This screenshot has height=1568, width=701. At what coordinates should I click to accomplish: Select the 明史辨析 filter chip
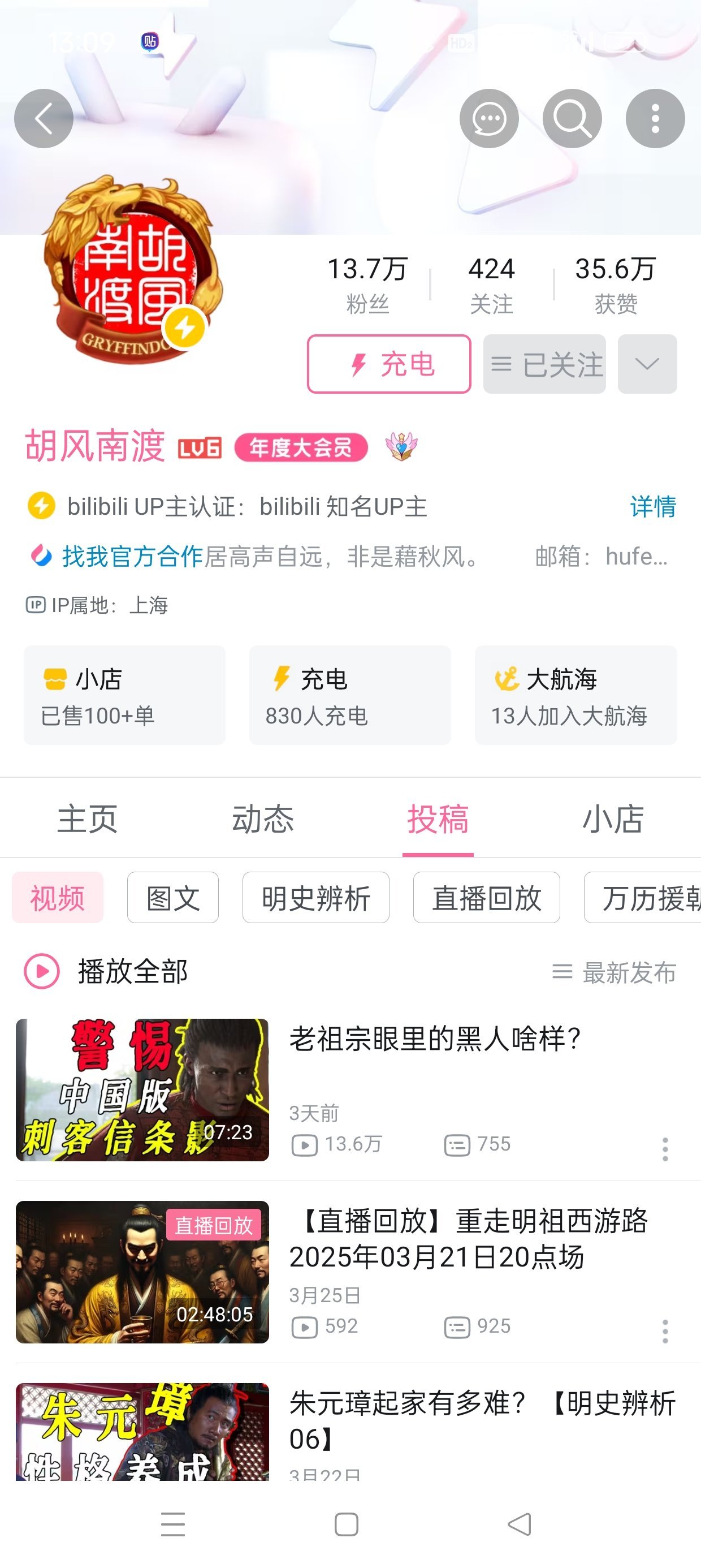tap(316, 898)
